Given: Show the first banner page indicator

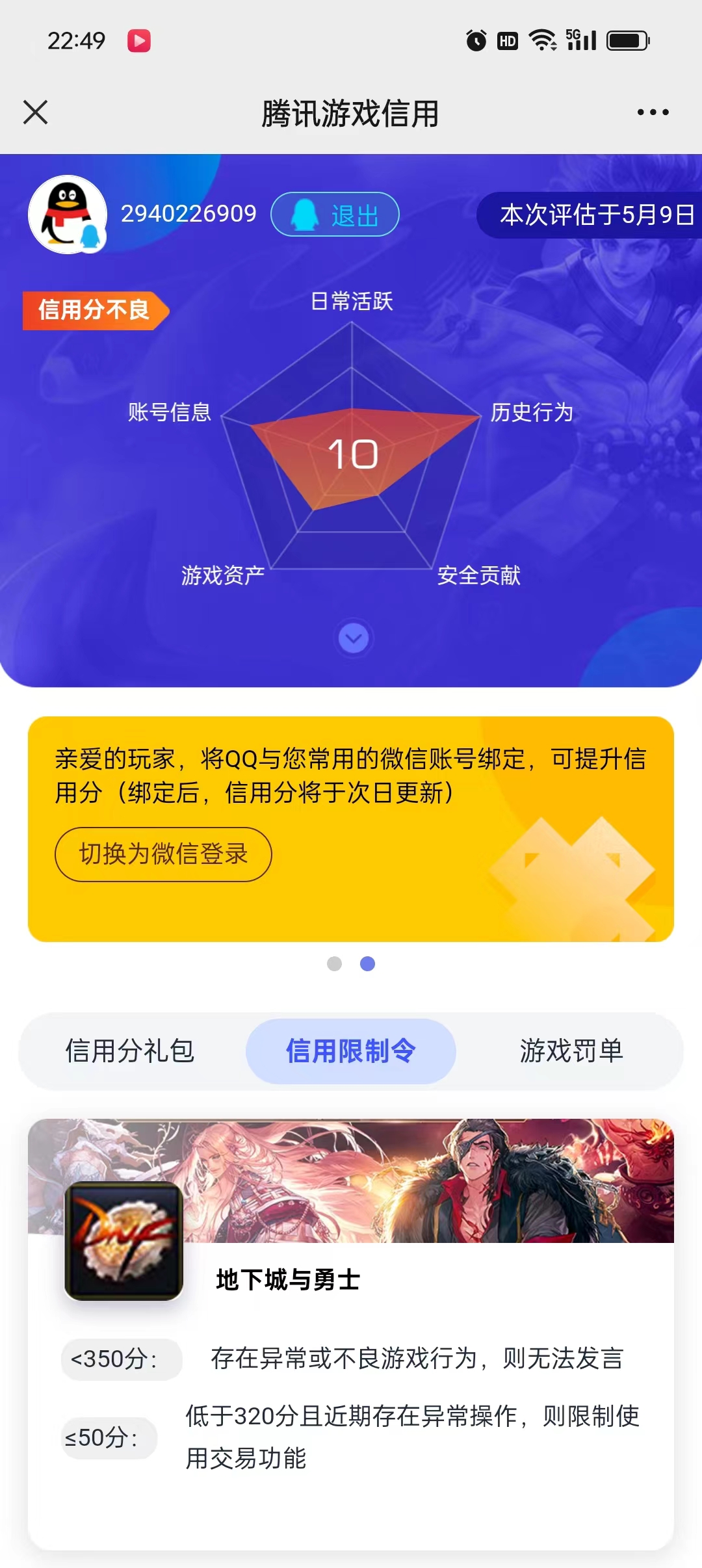Looking at the screenshot, I should pos(334,963).
